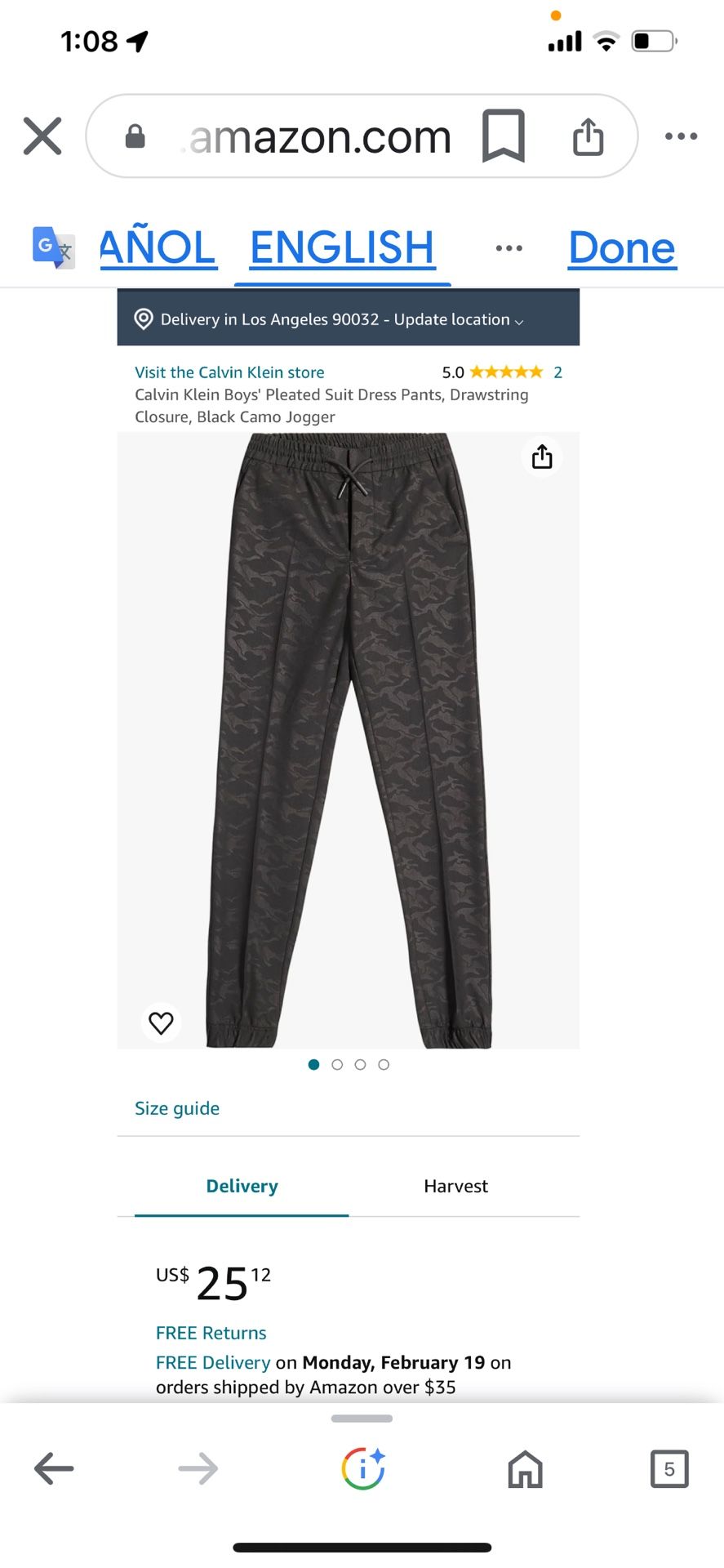
Task: Click the lock icon in the address bar
Action: pyautogui.click(x=135, y=136)
